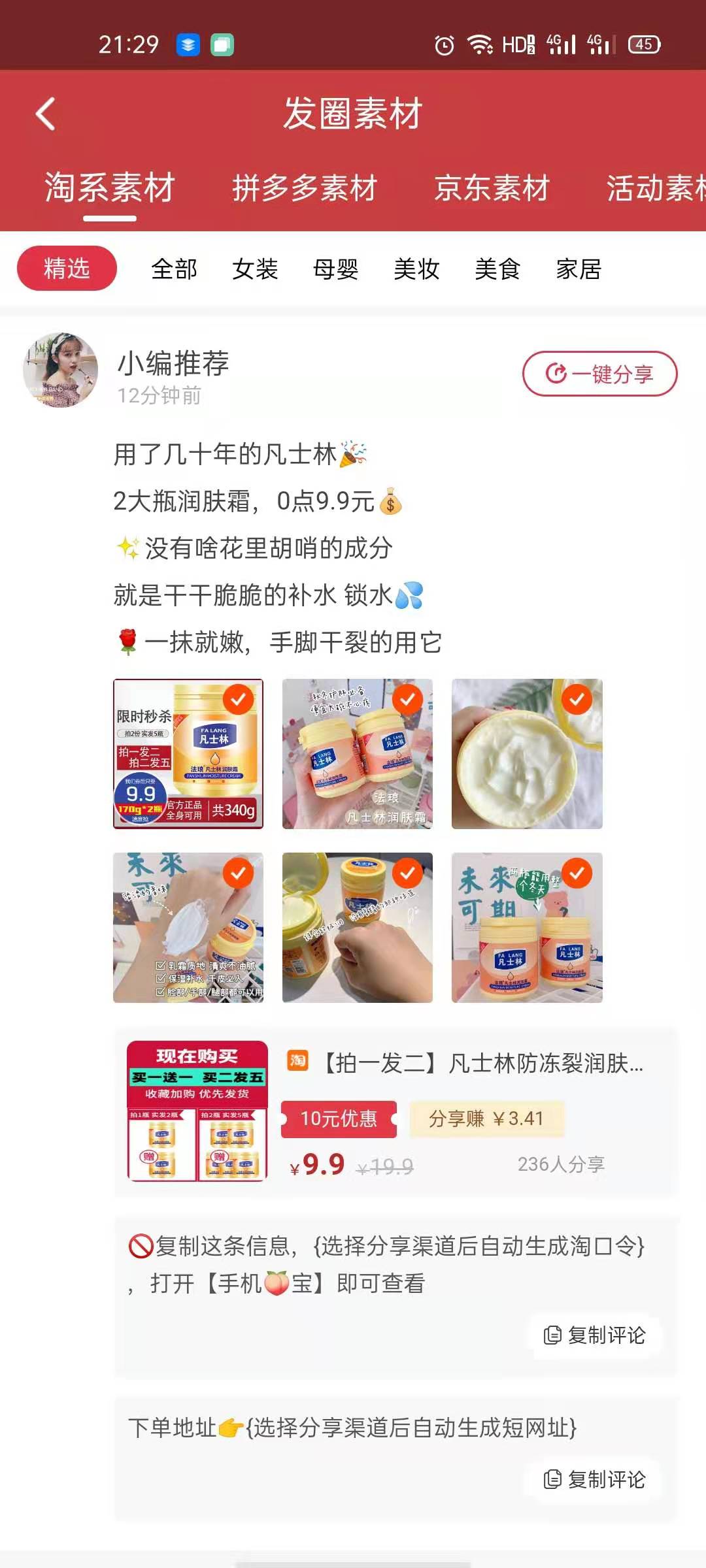Uncheck the 限时秒杀 product image
The width and height of the screenshot is (706, 1568).
(x=238, y=700)
